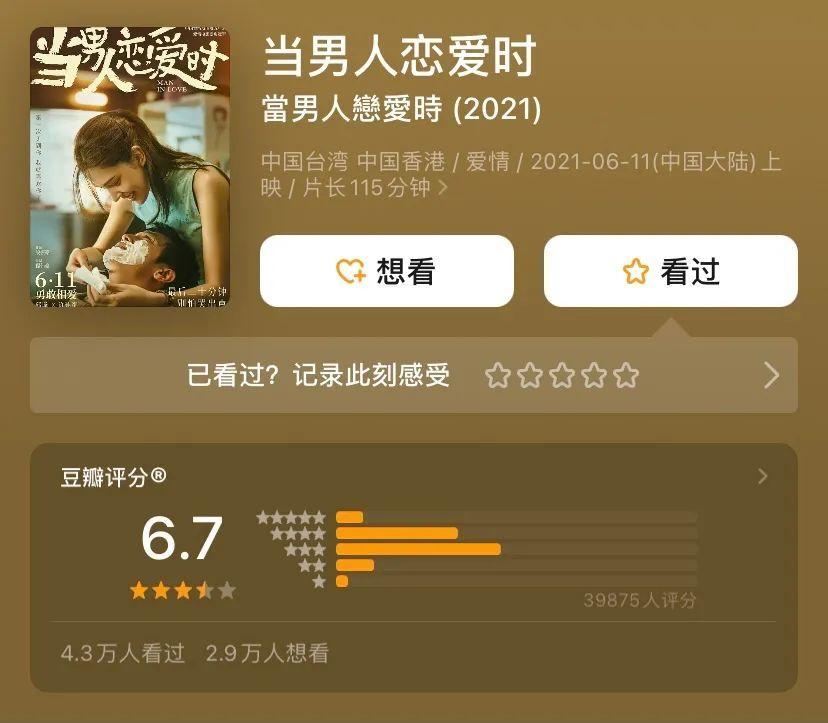Expand the movie info details chevron
This screenshot has height=723, width=828.
coord(443,188)
